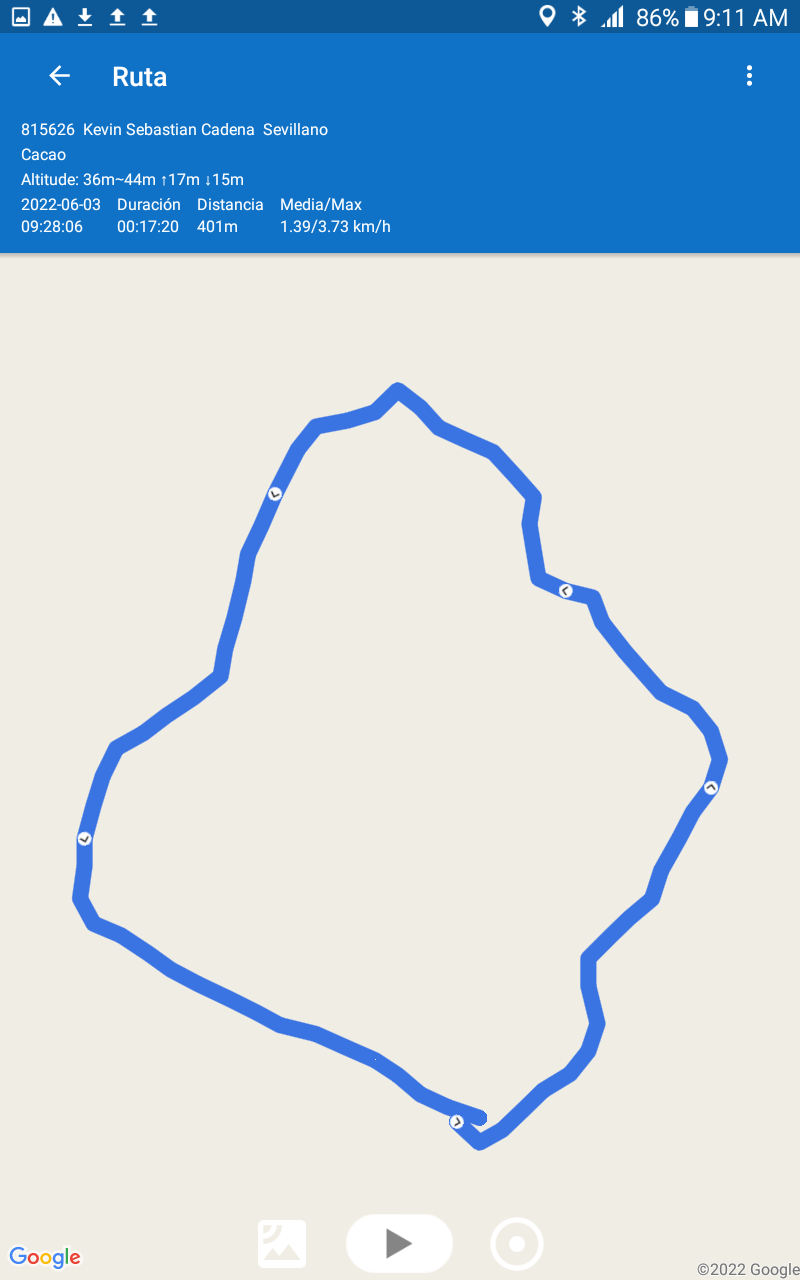Screen dimensions: 800x1280
Task: Tap the center location target button
Action: [517, 1244]
